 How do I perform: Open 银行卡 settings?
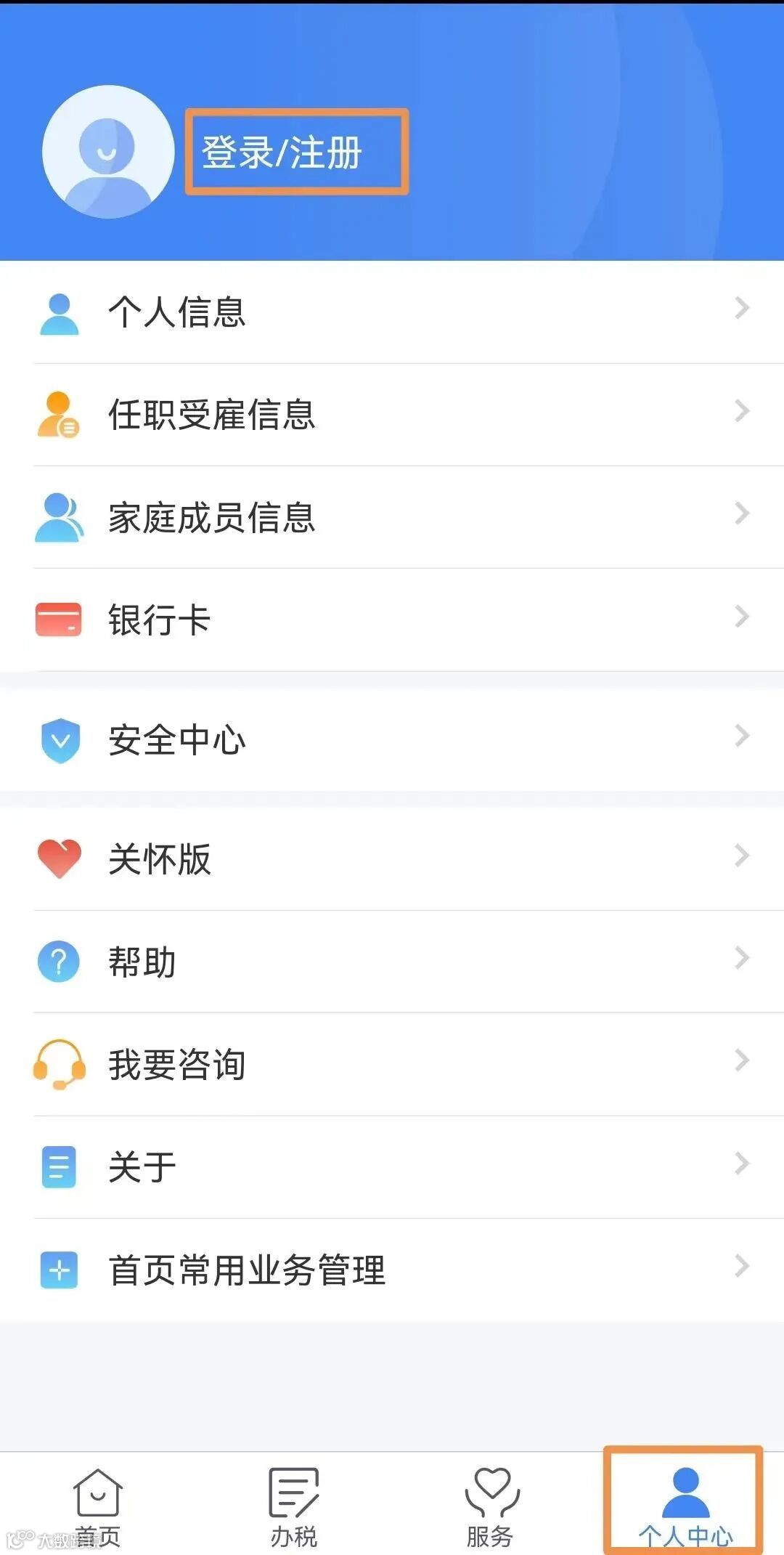[x=392, y=620]
